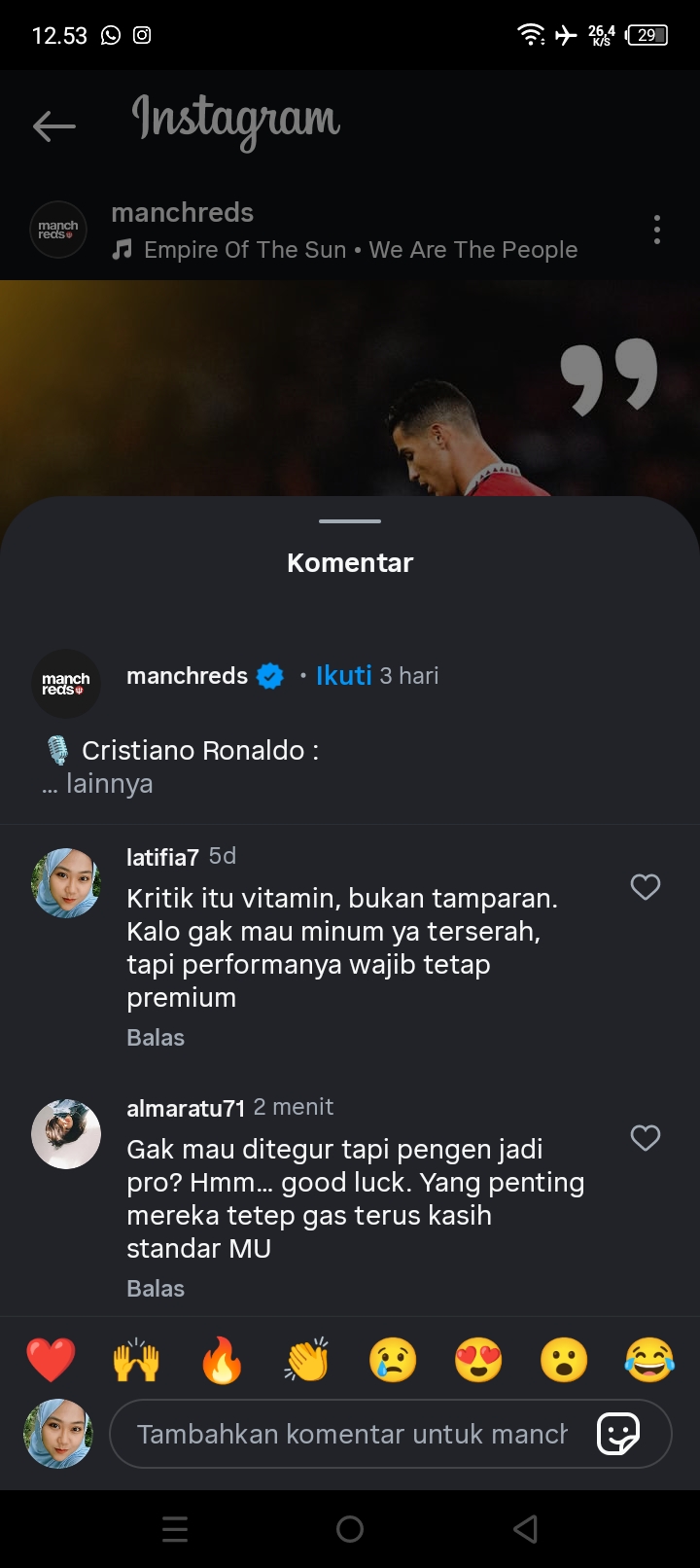Like almaratu71's comment
700x1568 pixels.
(x=646, y=1138)
